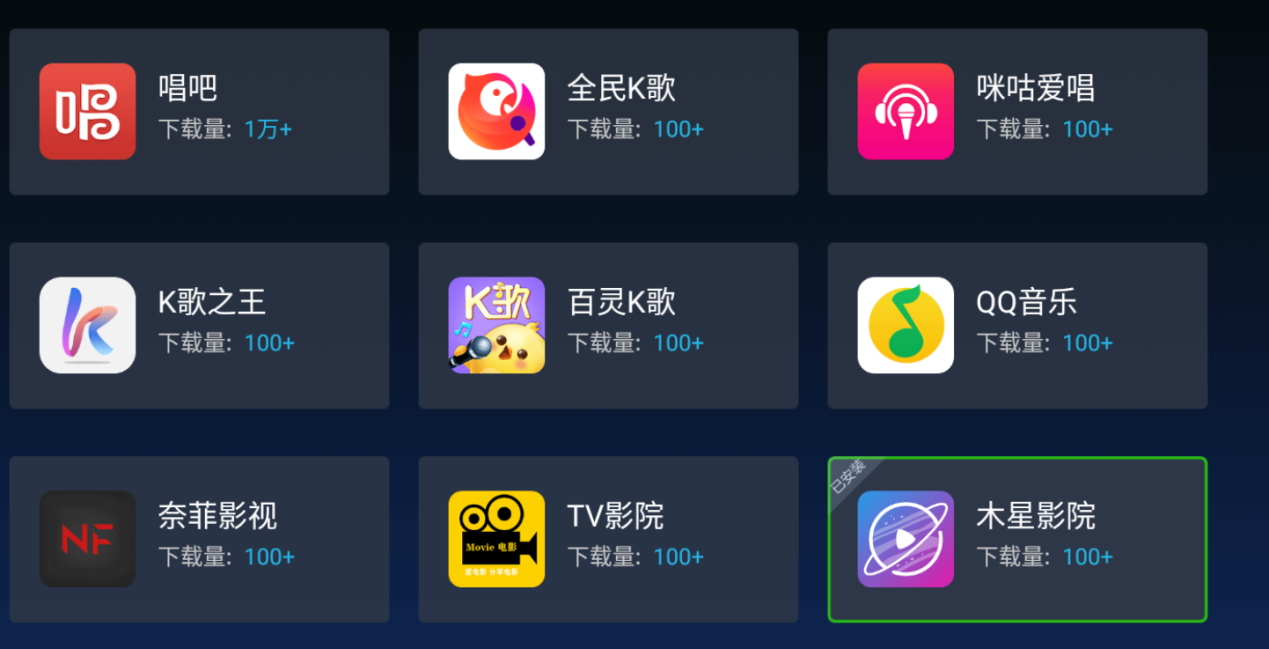Open the 百灵K歌 app tile
The height and width of the screenshot is (649, 1269).
(608, 325)
